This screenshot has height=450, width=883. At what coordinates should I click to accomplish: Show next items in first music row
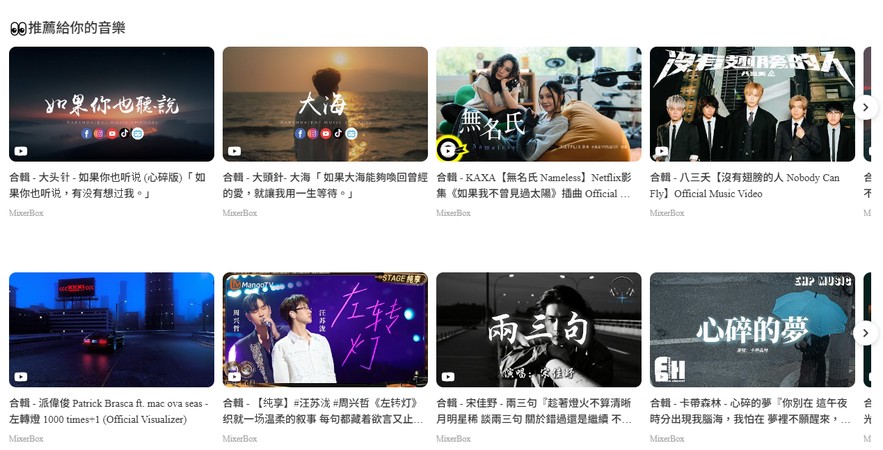pyautogui.click(x=867, y=107)
